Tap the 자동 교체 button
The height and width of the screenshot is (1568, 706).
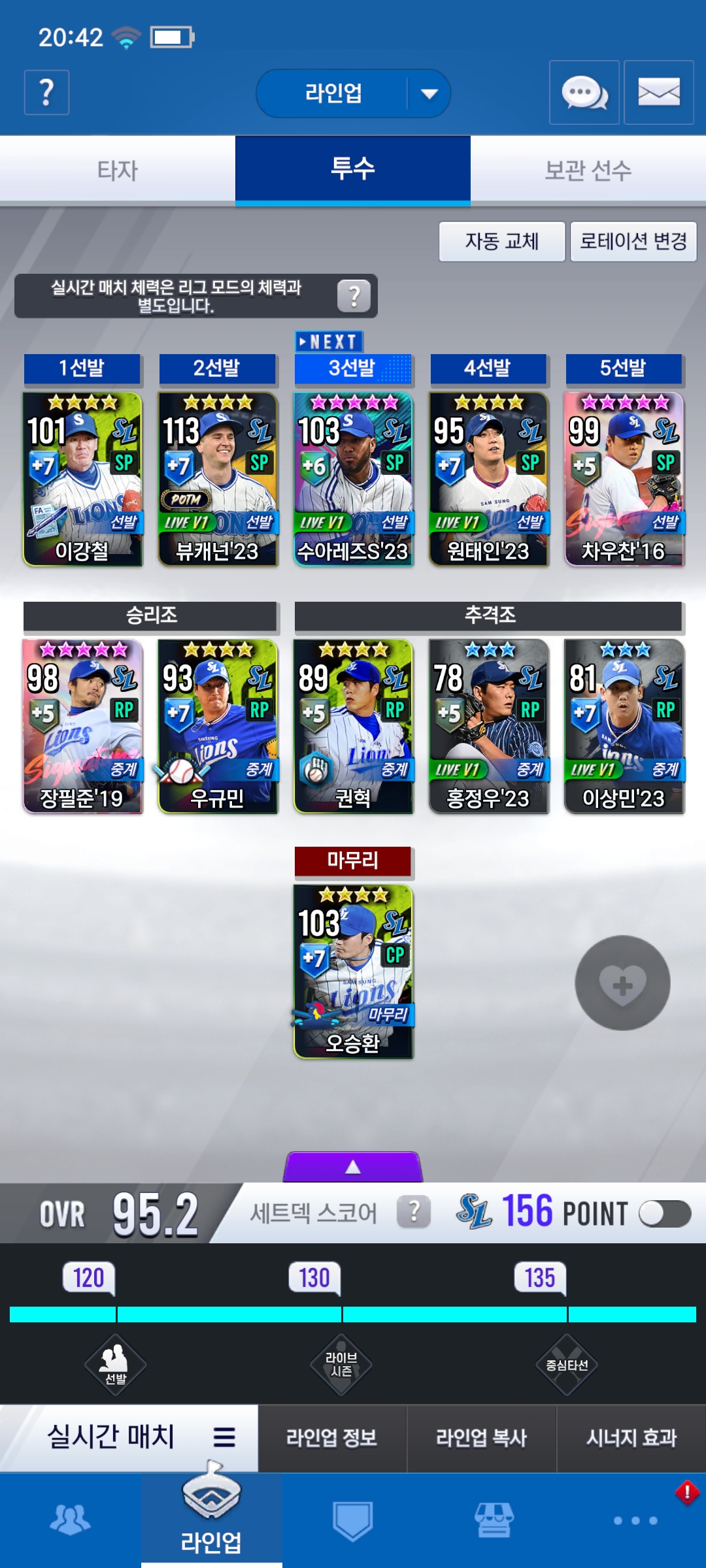(x=501, y=241)
